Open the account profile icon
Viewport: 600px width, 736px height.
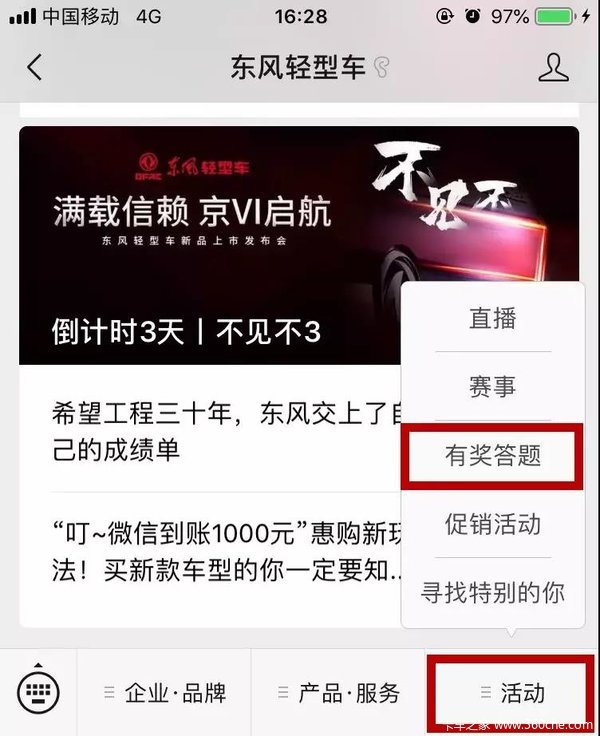pyautogui.click(x=553, y=68)
